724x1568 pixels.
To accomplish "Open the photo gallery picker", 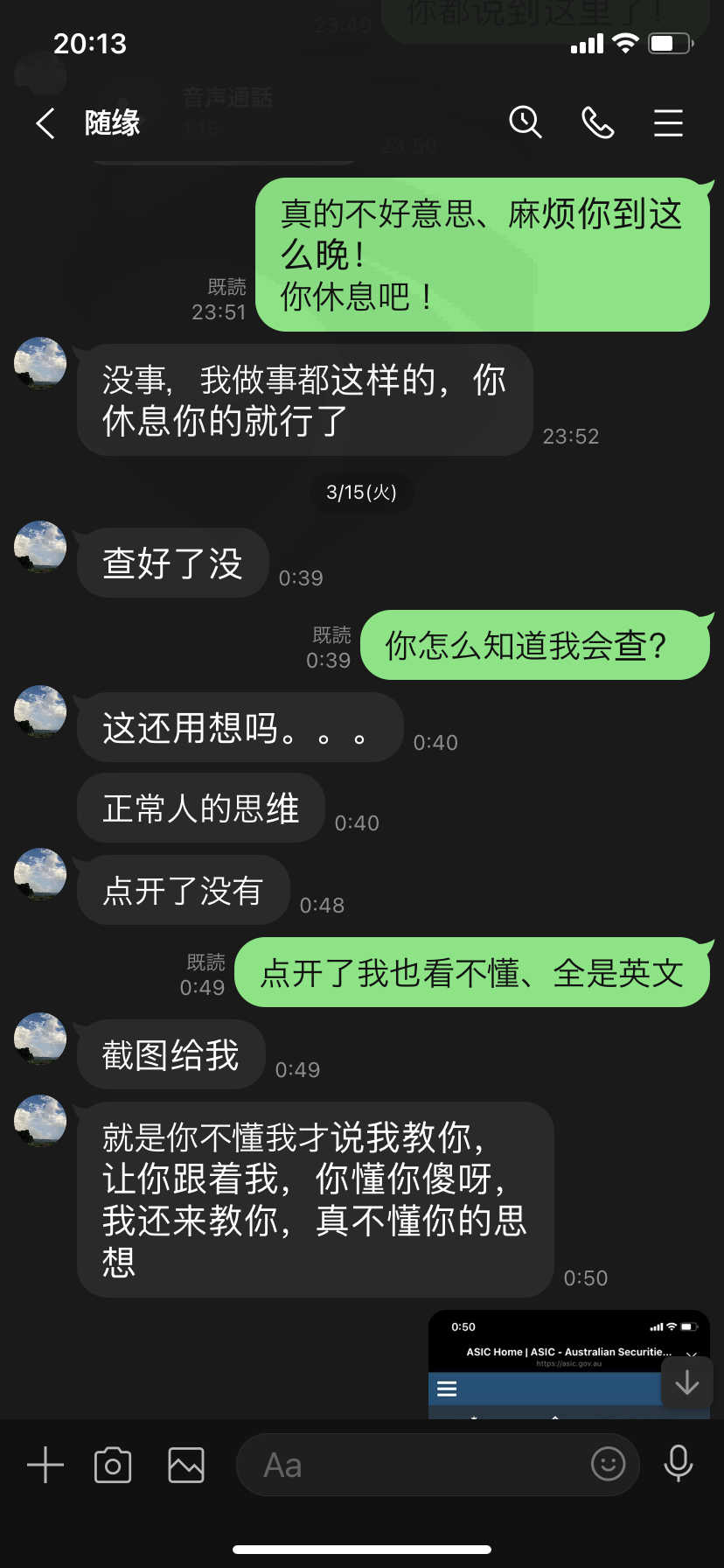I will click(186, 1465).
